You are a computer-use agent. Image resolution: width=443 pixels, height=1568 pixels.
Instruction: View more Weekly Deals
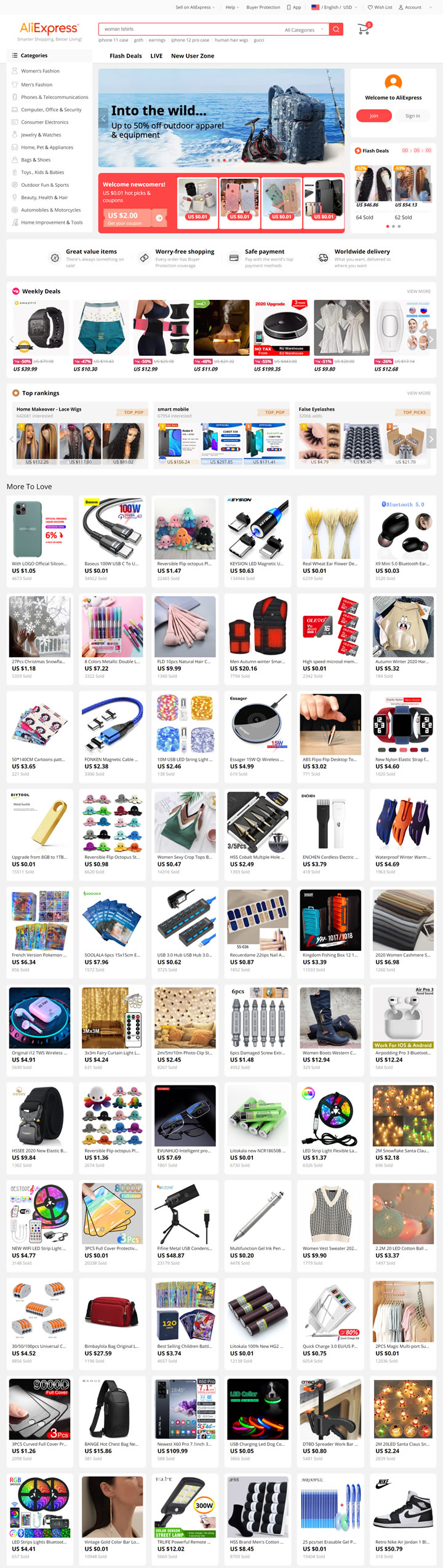tap(418, 291)
